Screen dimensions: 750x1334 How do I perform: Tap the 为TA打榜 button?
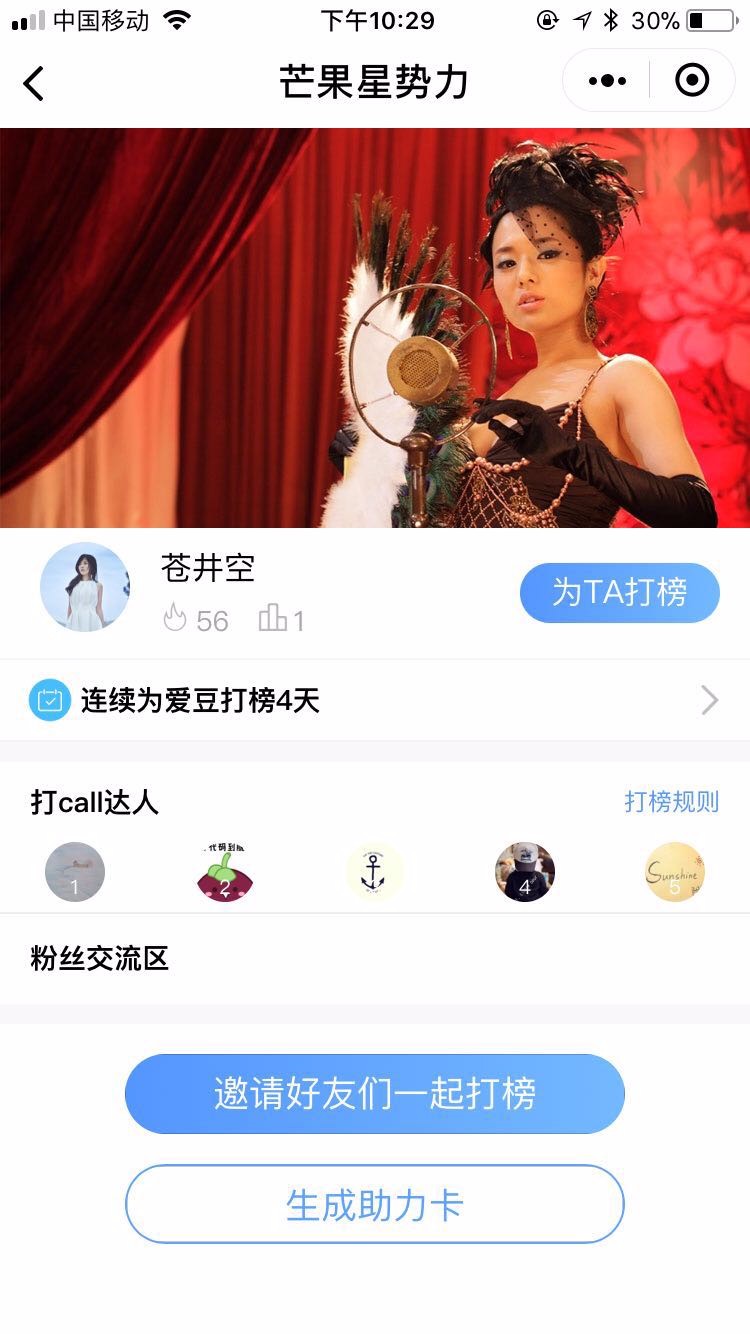coord(619,593)
